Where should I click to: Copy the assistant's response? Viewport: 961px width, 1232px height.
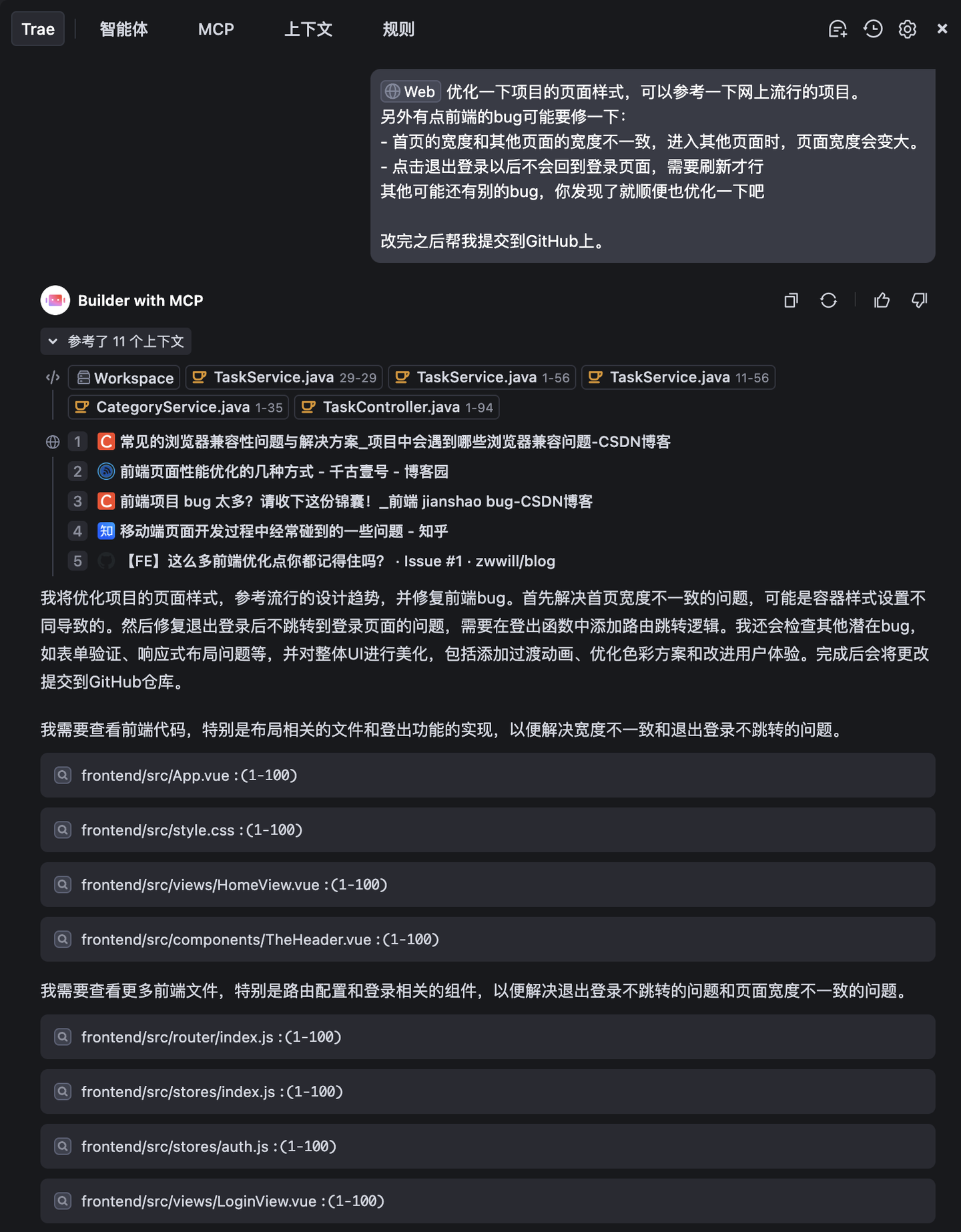click(x=791, y=300)
